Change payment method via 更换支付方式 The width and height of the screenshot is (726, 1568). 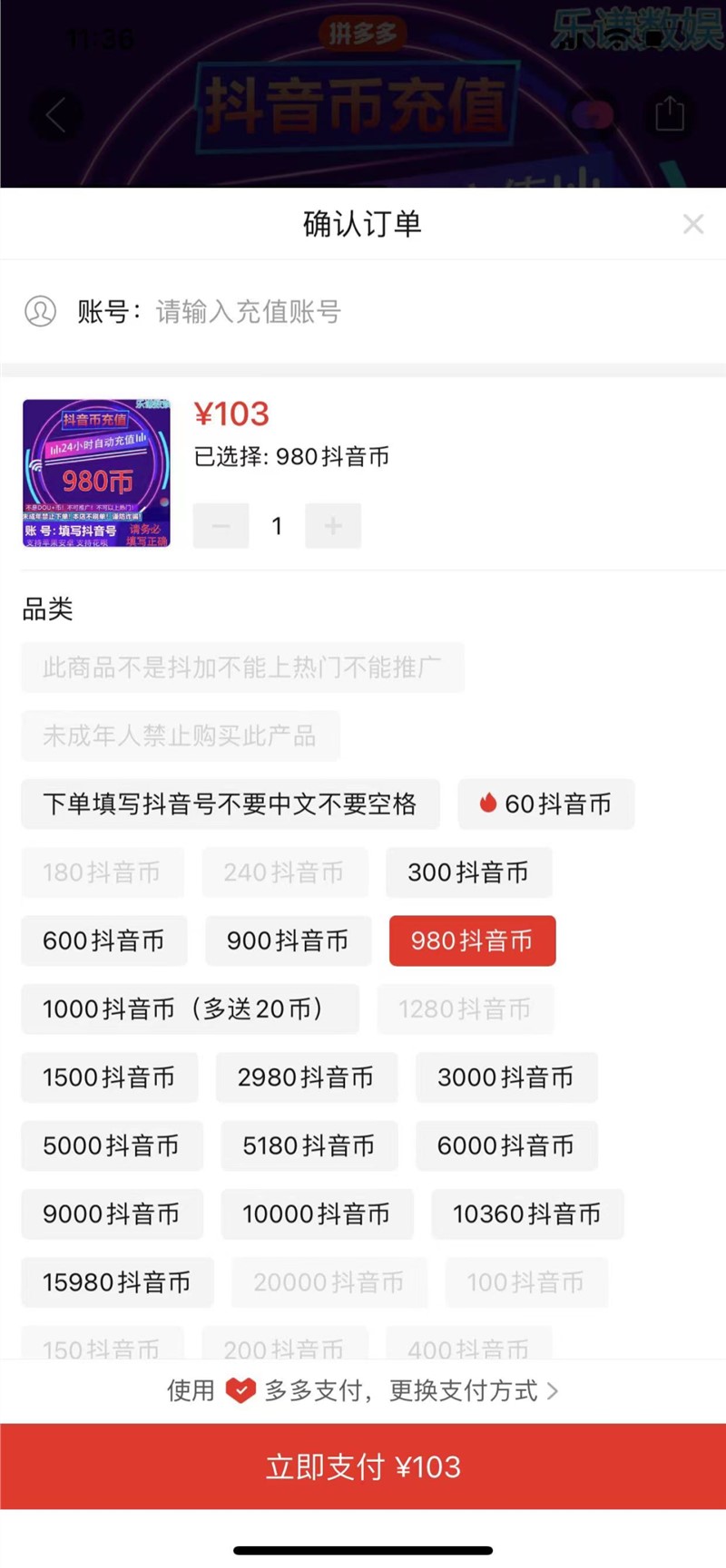(472, 1391)
